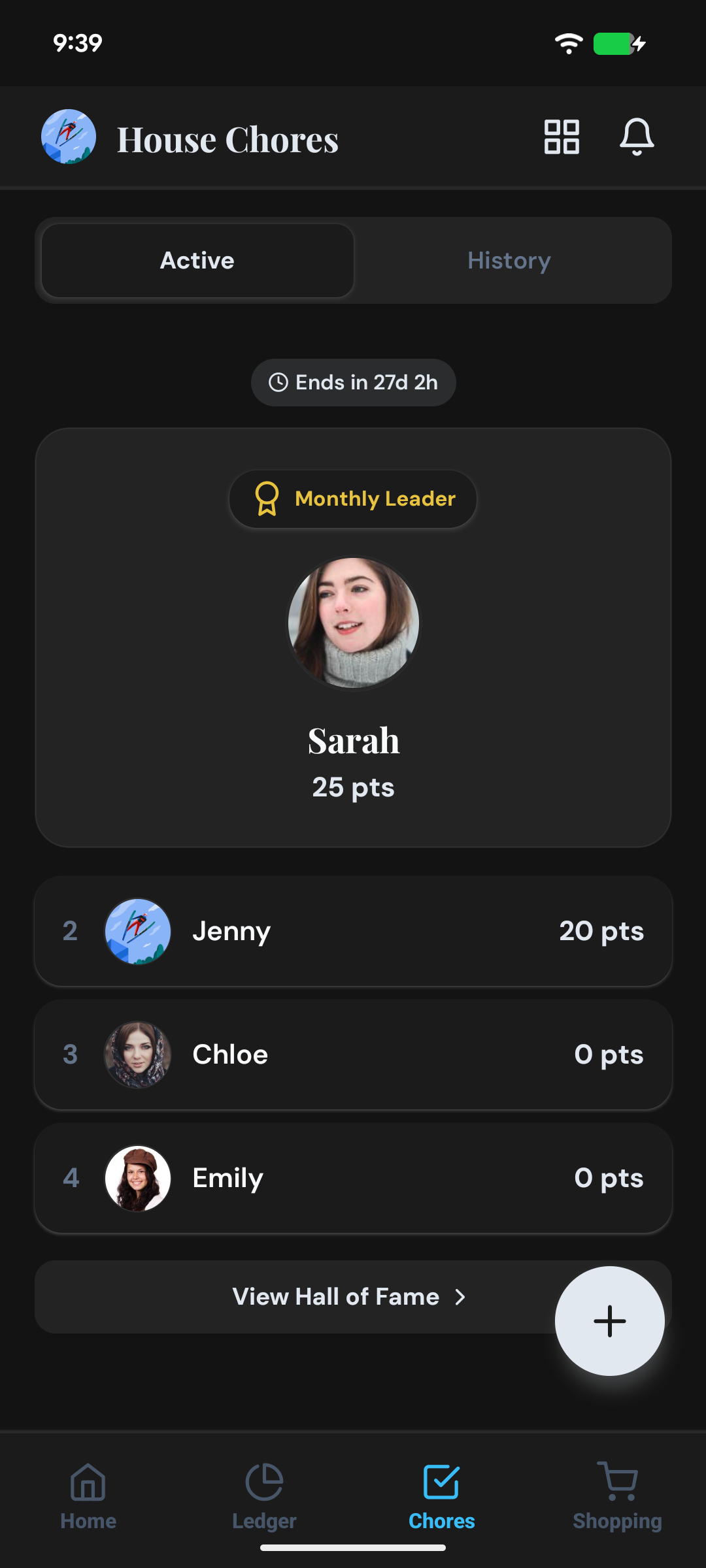This screenshot has width=706, height=1568.
Task: Open Emily's leaderboard row
Action: click(353, 1178)
